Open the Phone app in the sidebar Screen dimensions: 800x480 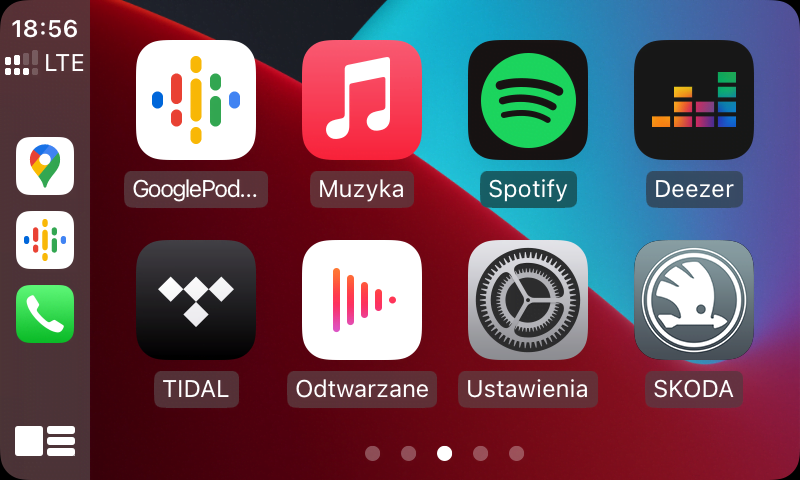click(45, 314)
